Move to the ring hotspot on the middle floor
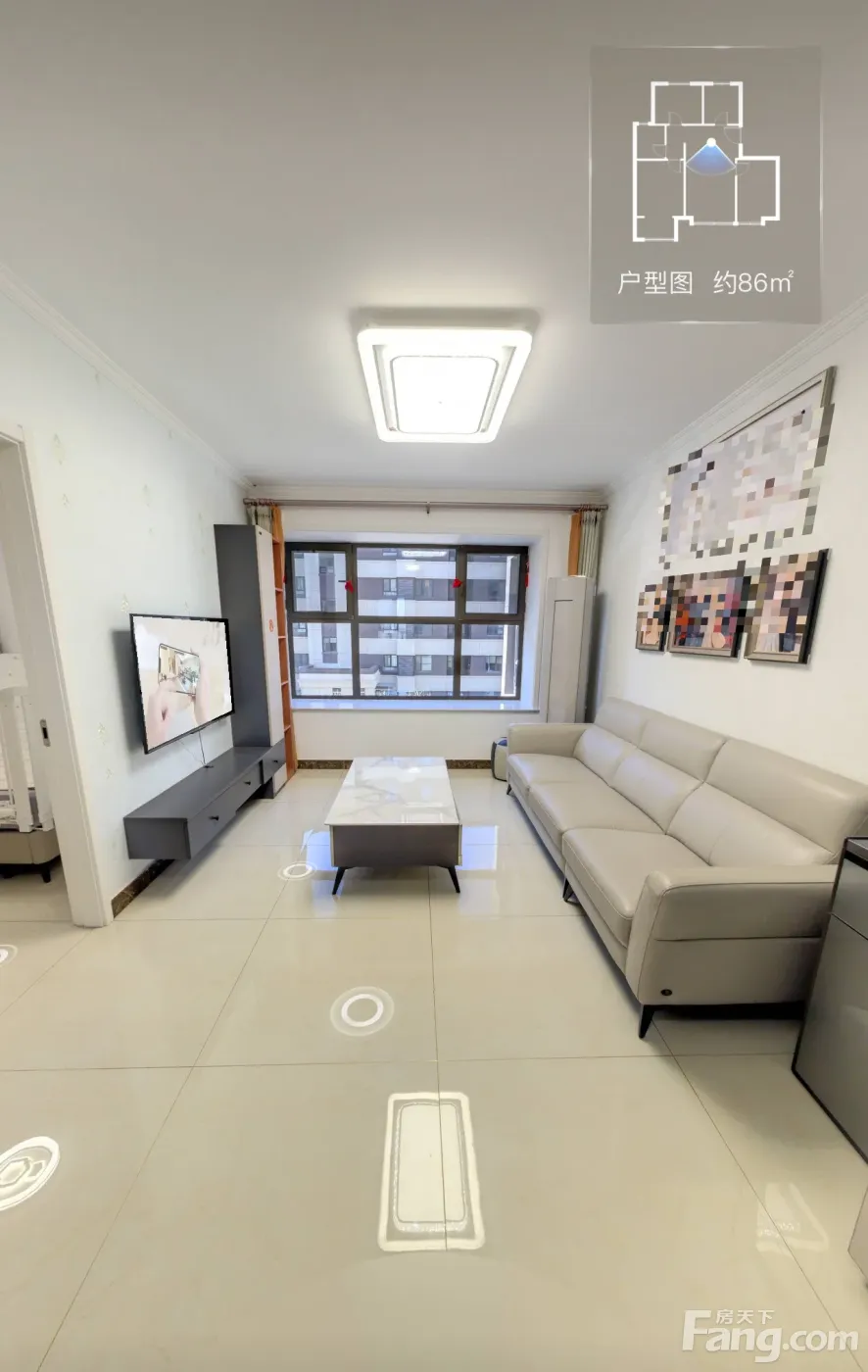 [362, 1010]
